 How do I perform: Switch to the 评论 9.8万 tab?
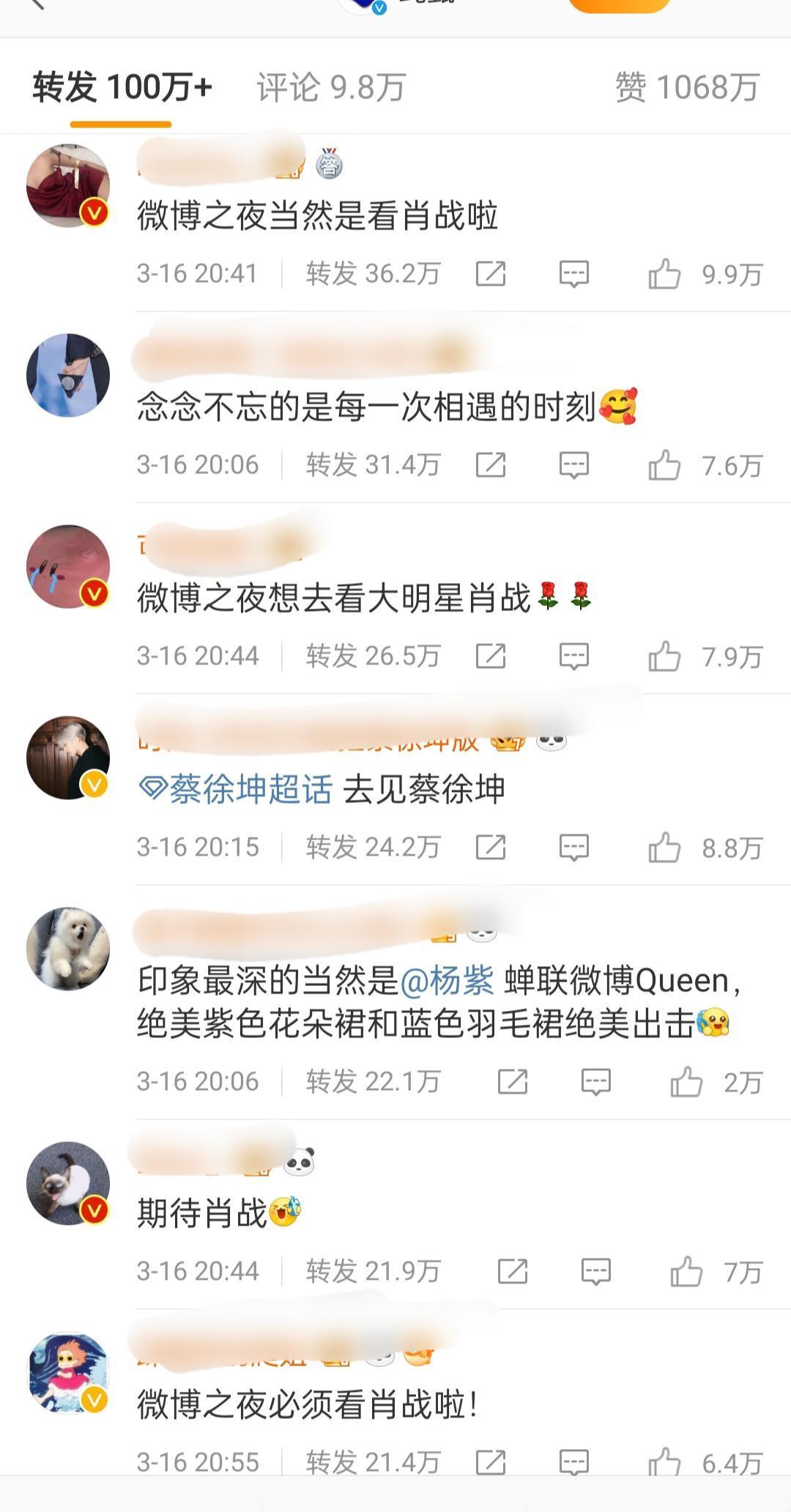(331, 87)
